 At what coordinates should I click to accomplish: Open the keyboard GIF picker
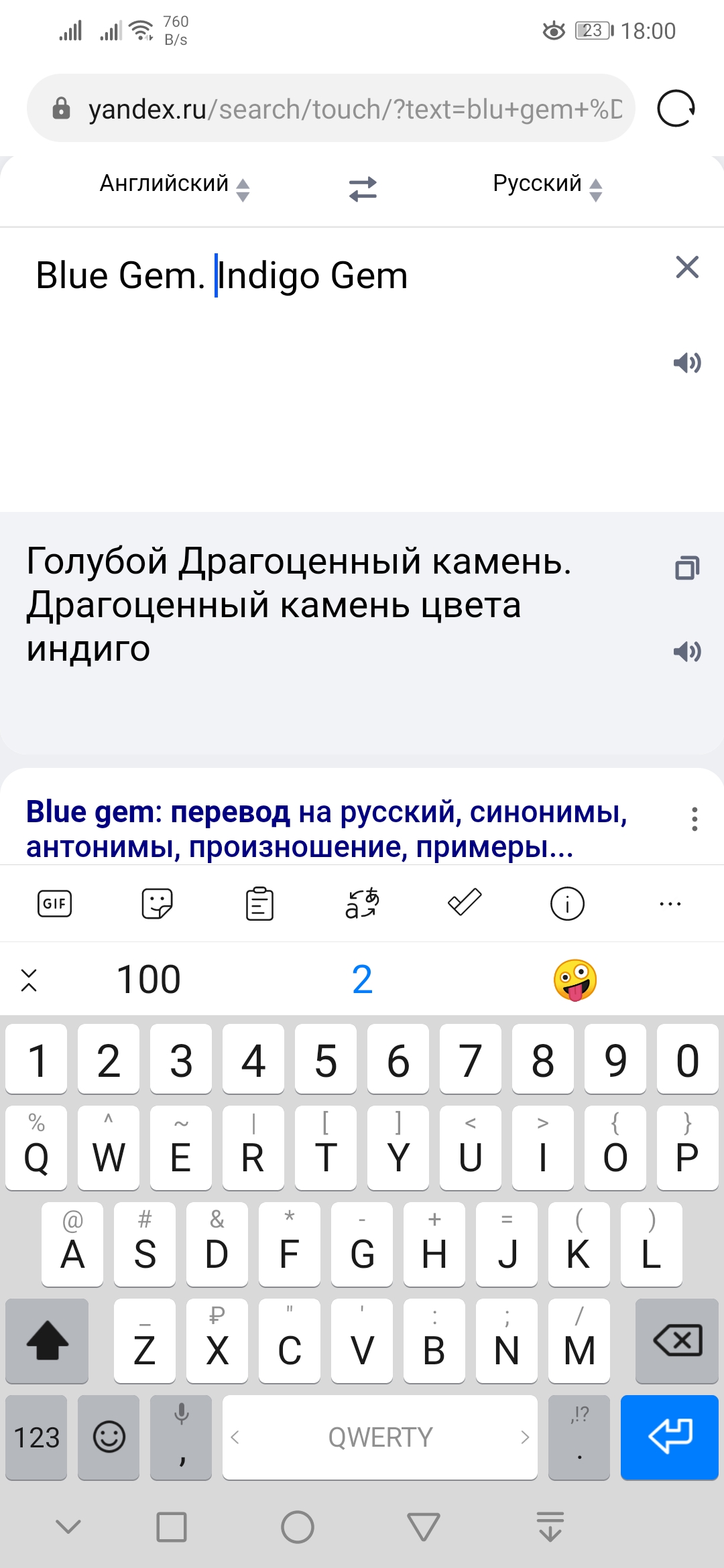[x=54, y=904]
